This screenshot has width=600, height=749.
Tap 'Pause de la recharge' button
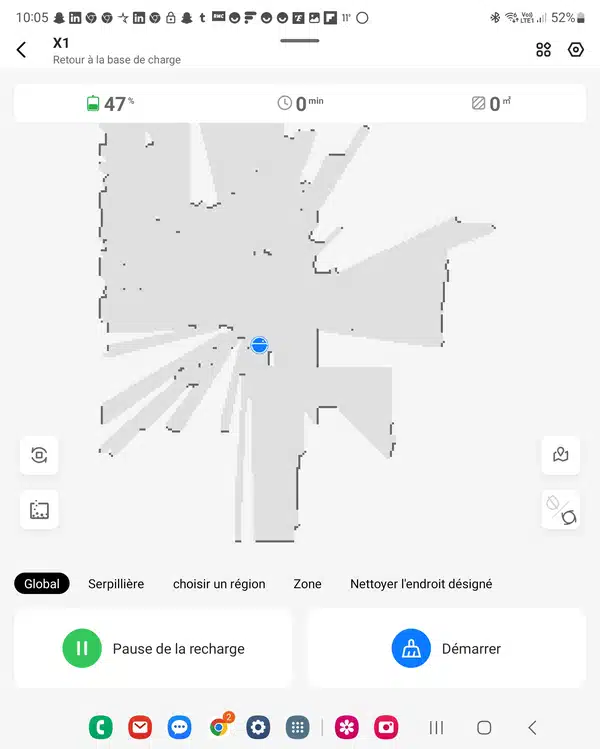pyautogui.click(x=154, y=649)
